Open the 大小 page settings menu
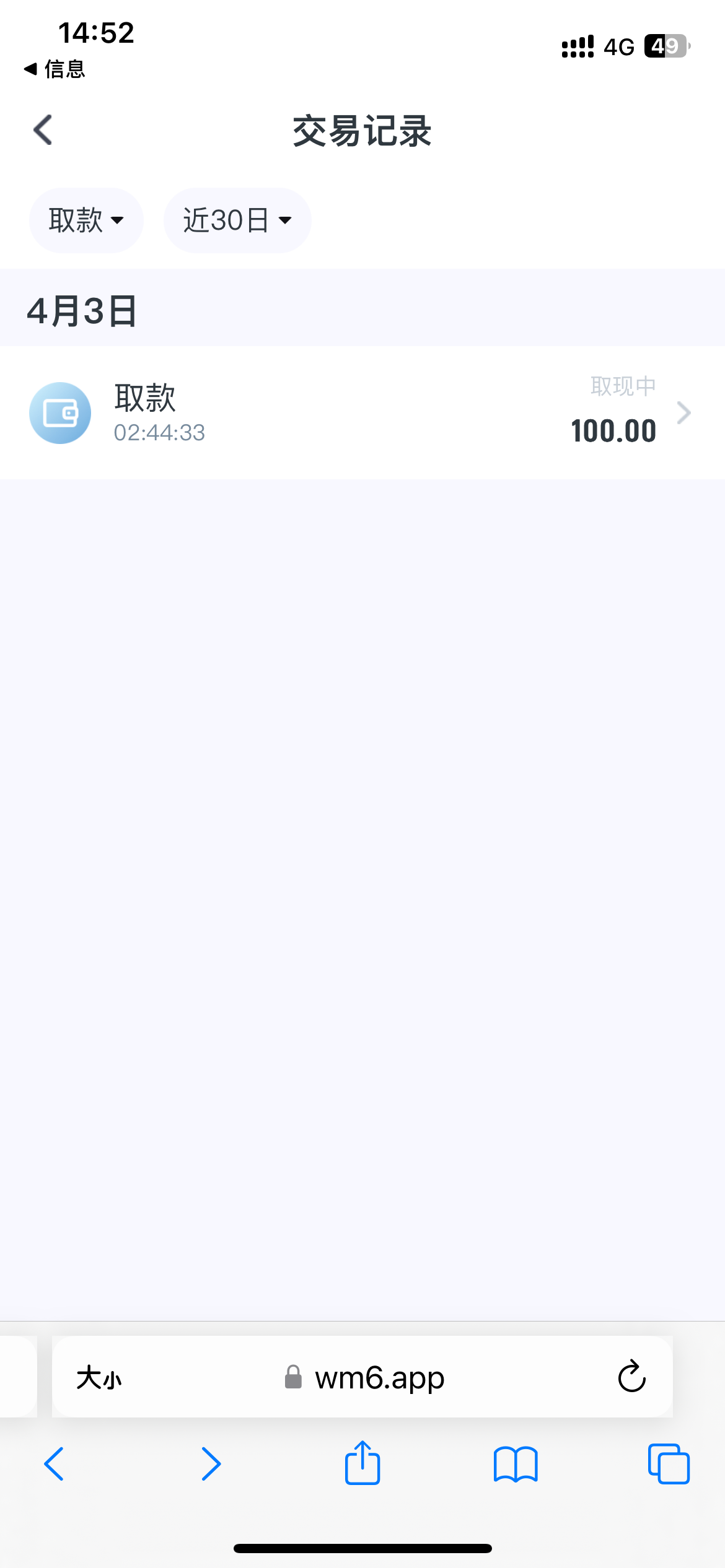The image size is (725, 1568). 99,1378
